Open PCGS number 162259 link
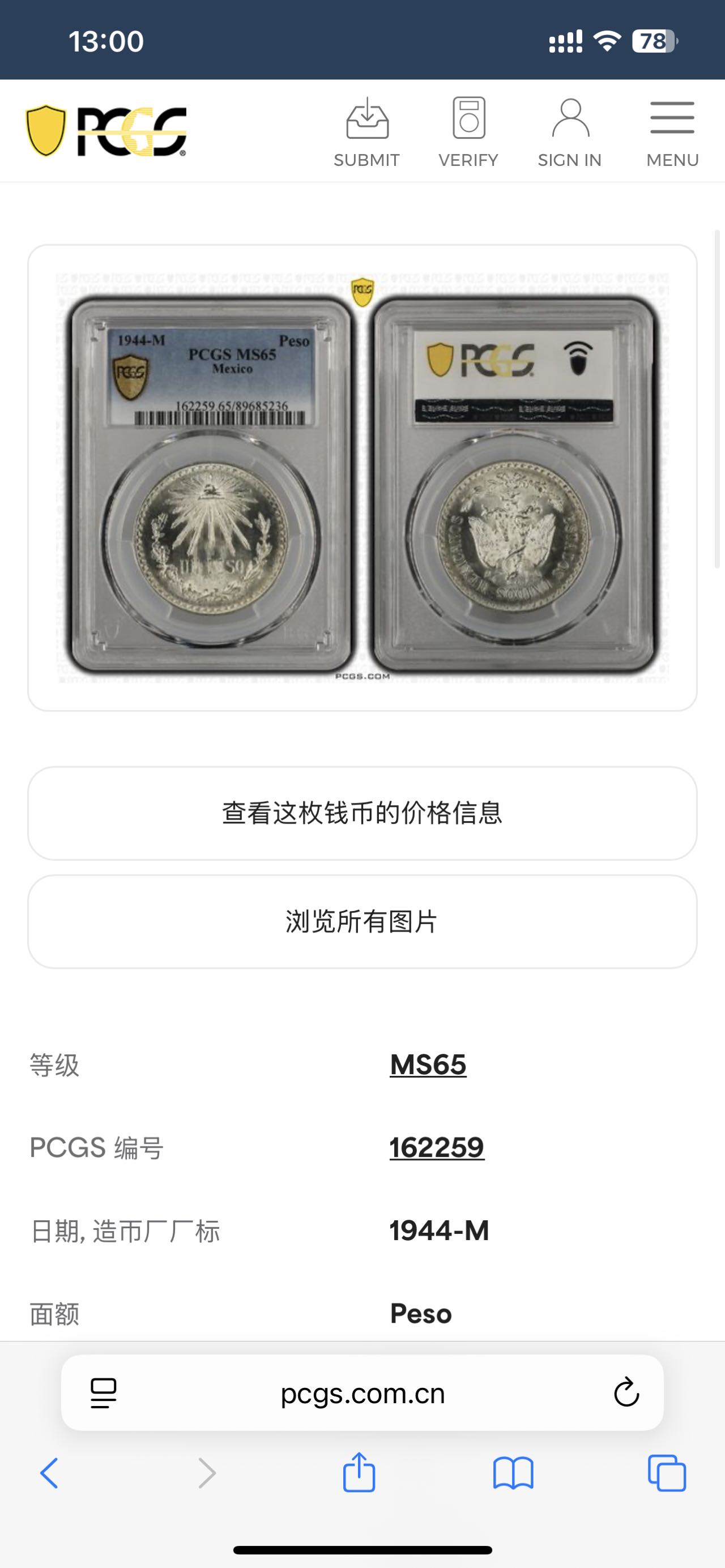Screen dimensions: 725x1568 (x=437, y=1147)
